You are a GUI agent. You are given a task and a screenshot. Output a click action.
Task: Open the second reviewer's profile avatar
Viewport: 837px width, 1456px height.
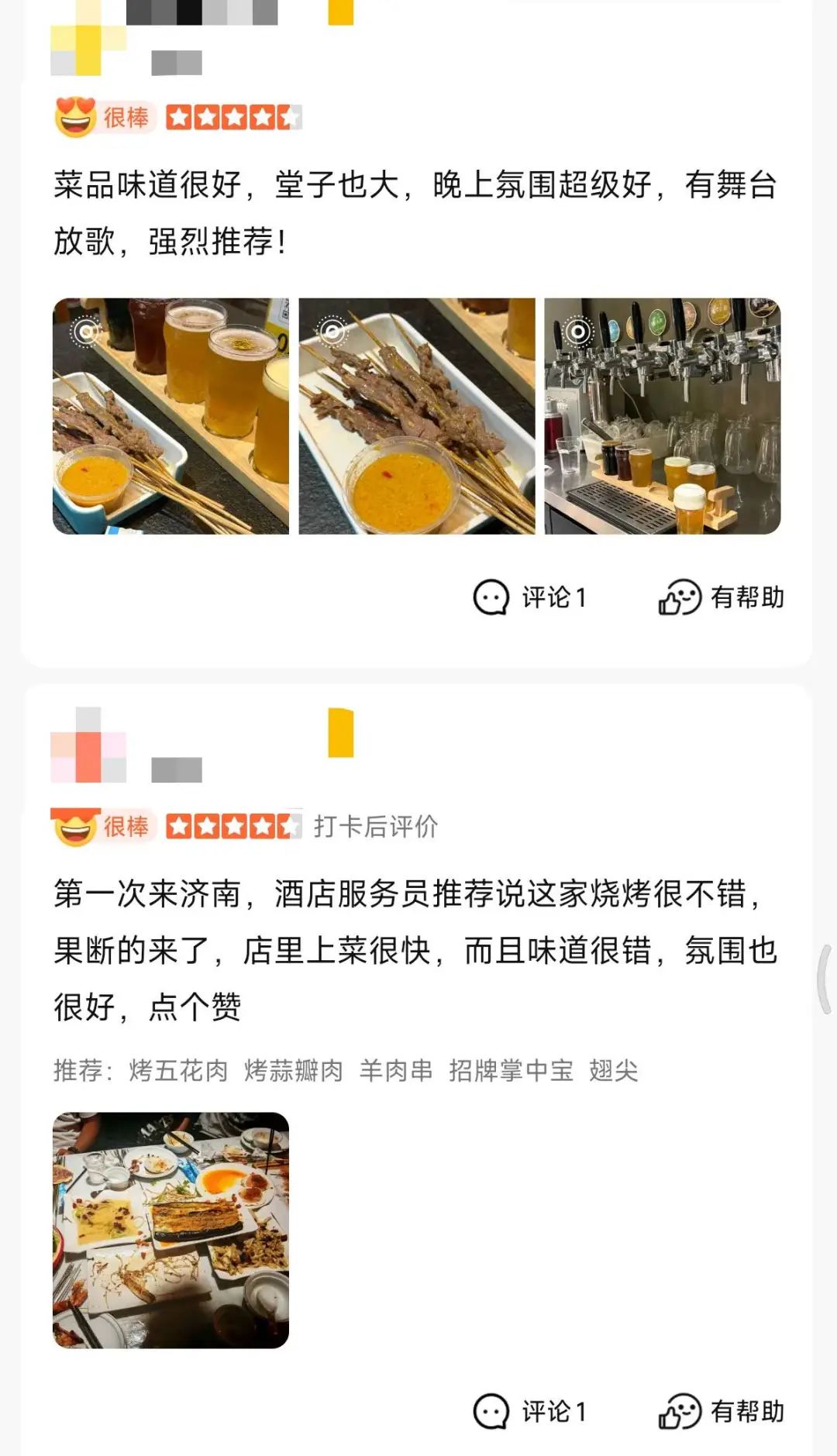point(87,745)
